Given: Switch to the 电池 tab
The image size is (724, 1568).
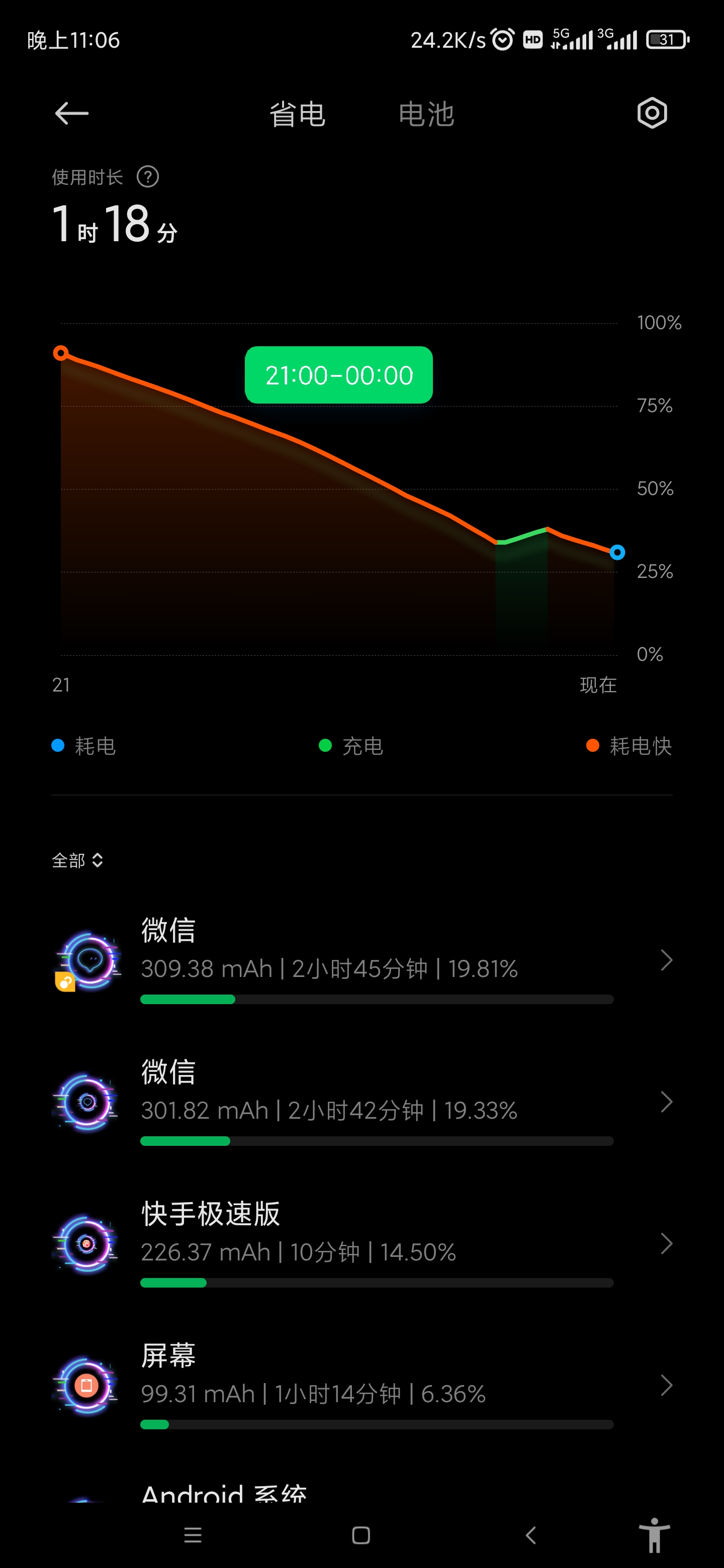Looking at the screenshot, I should pyautogui.click(x=426, y=115).
